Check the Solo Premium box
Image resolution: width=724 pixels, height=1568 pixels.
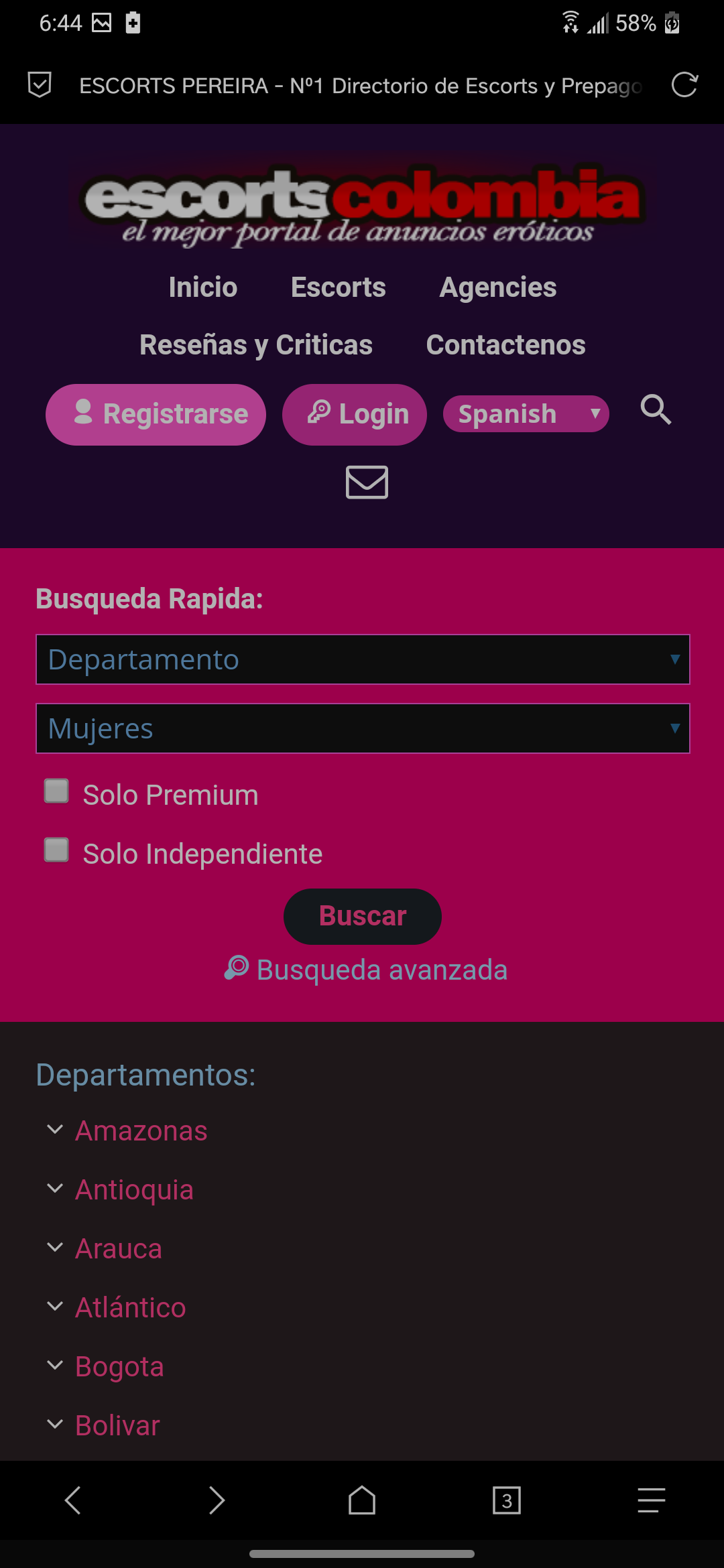click(56, 791)
